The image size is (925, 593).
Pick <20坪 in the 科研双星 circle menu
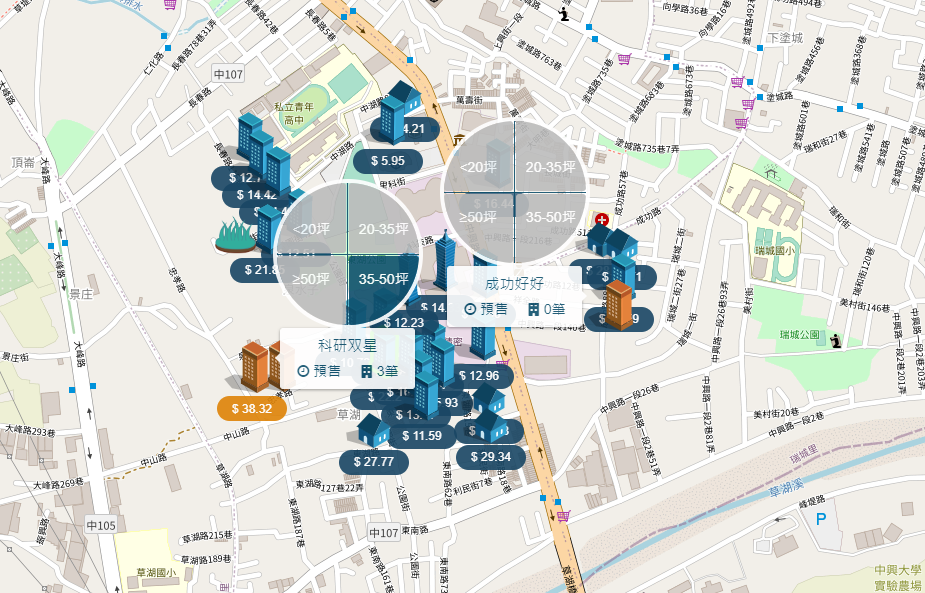coord(311,228)
